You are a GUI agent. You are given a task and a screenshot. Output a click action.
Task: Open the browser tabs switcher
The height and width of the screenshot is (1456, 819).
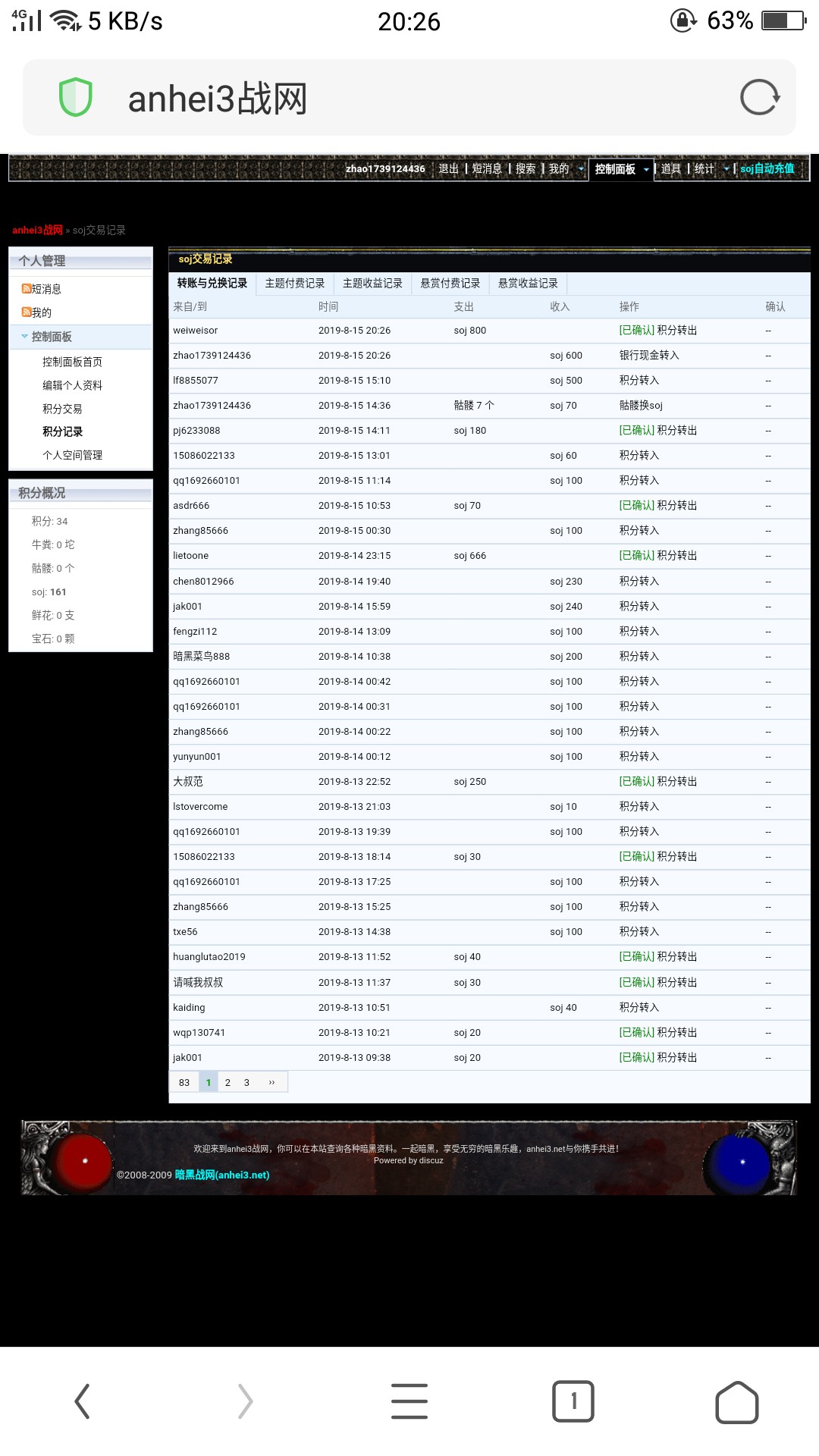tap(573, 1401)
